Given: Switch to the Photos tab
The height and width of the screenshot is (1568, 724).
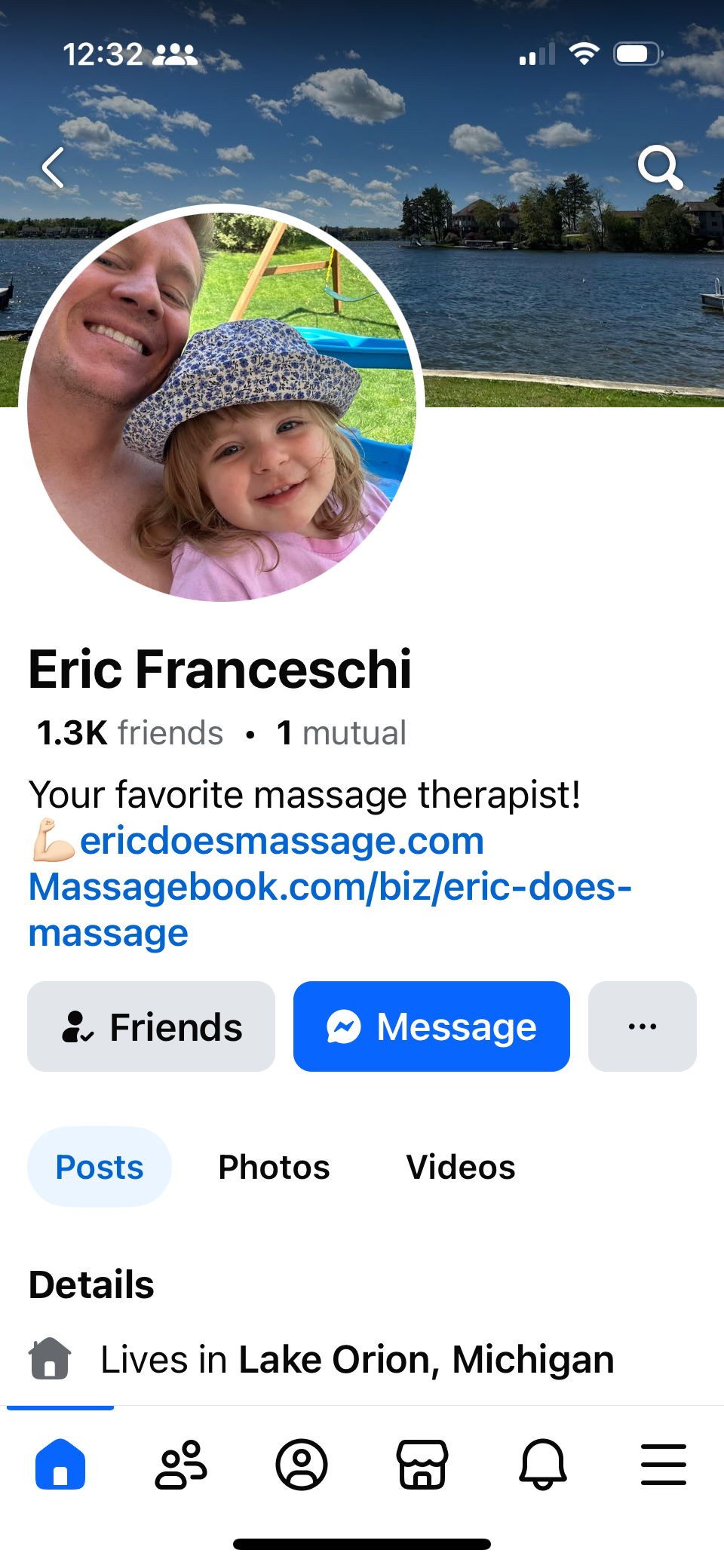Looking at the screenshot, I should tap(274, 1167).
